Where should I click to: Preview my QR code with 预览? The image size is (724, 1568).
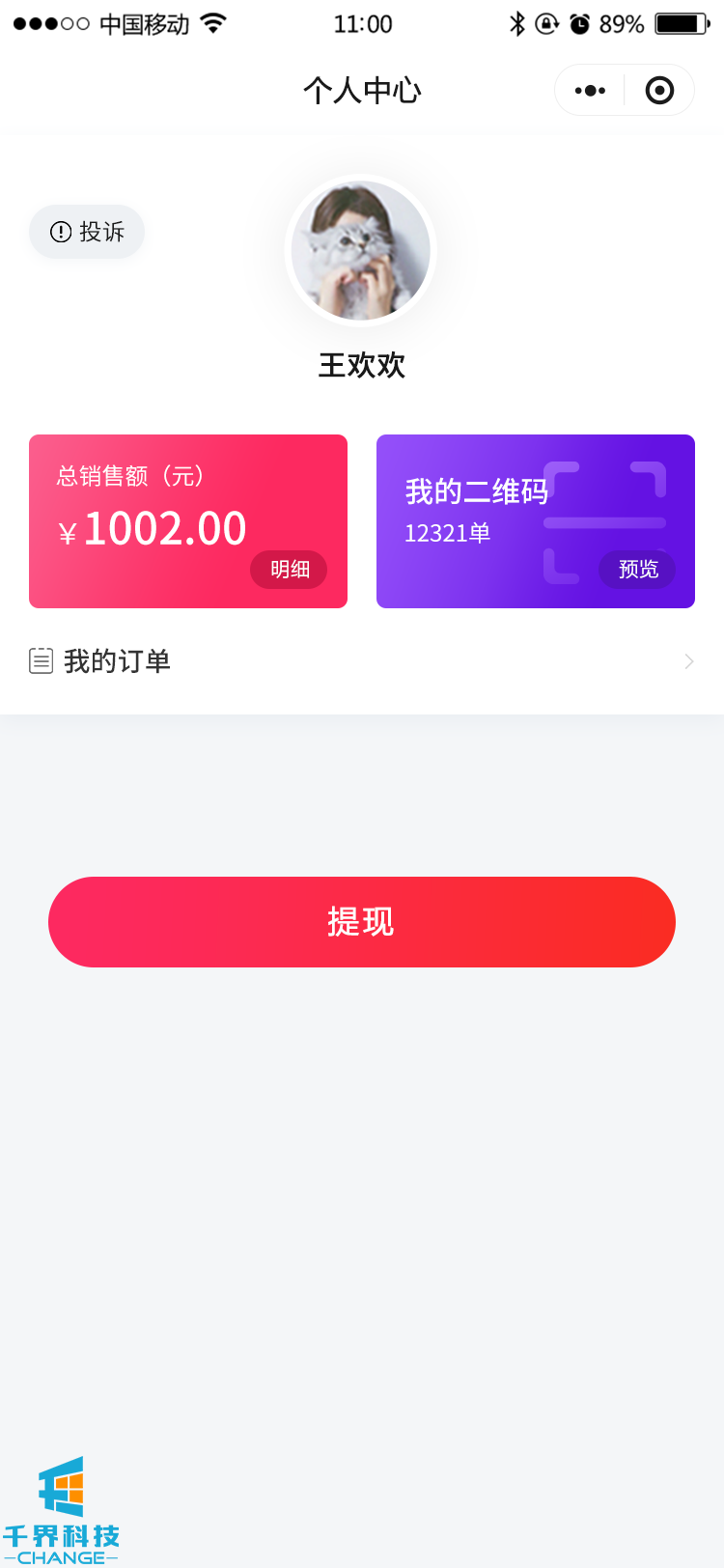637,570
